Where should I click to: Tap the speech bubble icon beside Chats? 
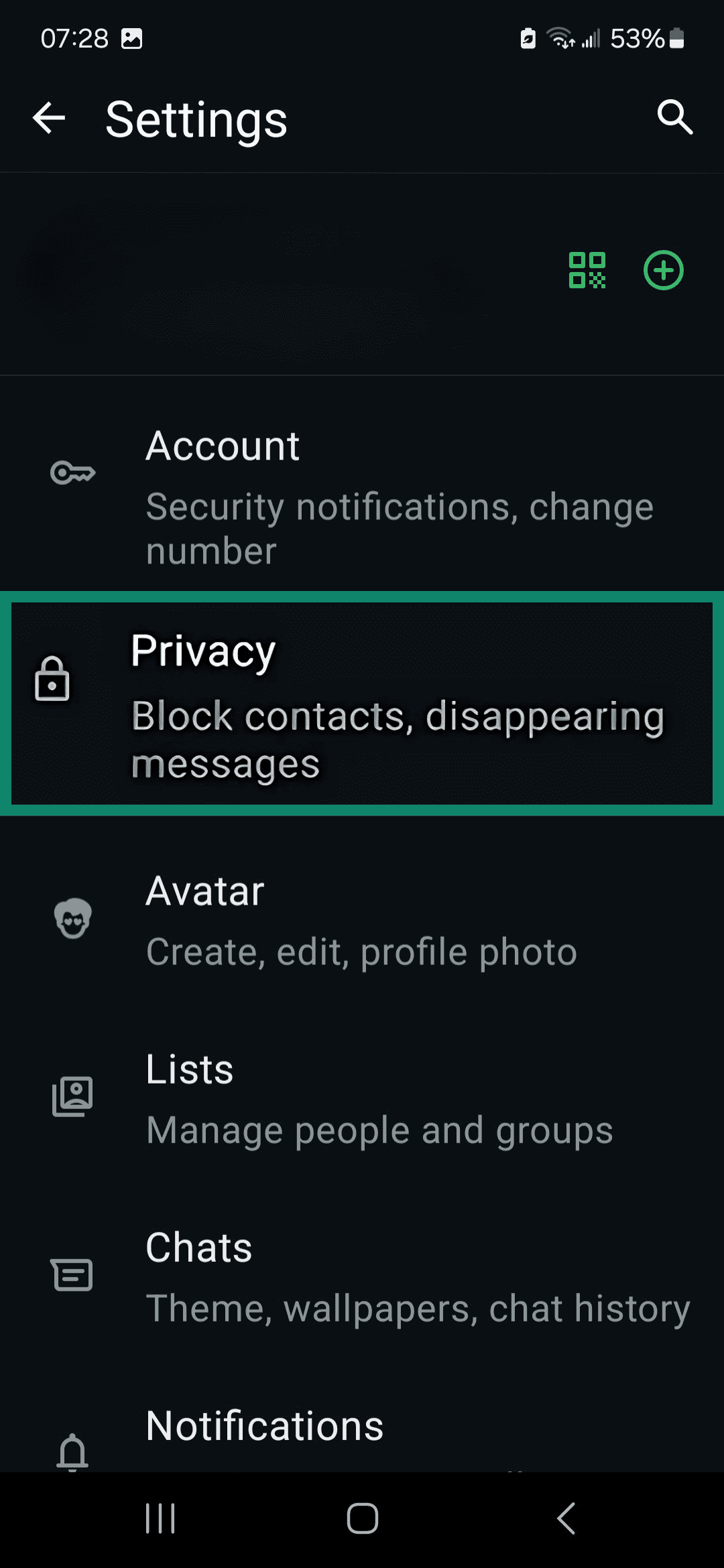coord(72,1275)
